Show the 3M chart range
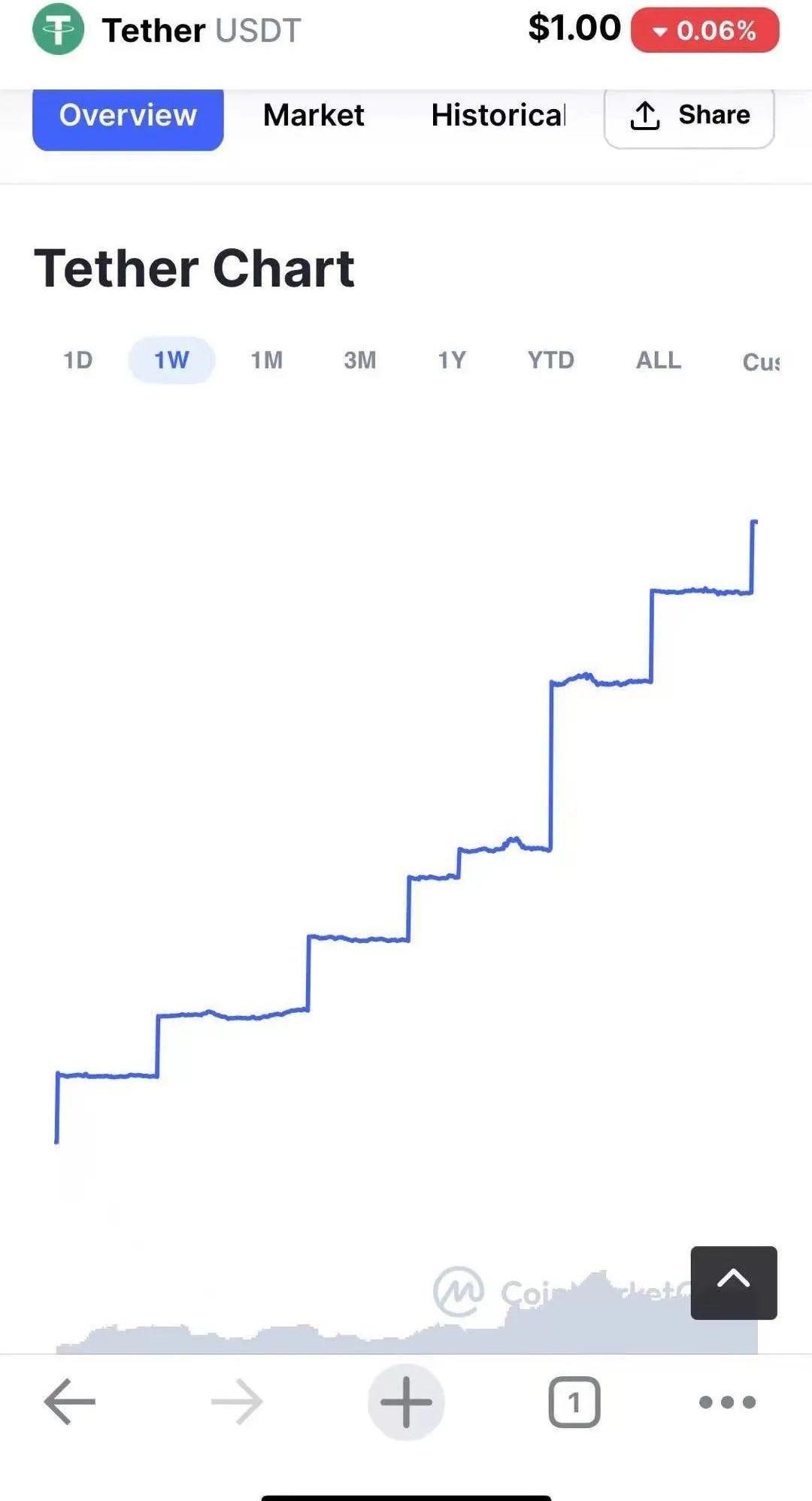The image size is (812, 1501). pos(360,360)
